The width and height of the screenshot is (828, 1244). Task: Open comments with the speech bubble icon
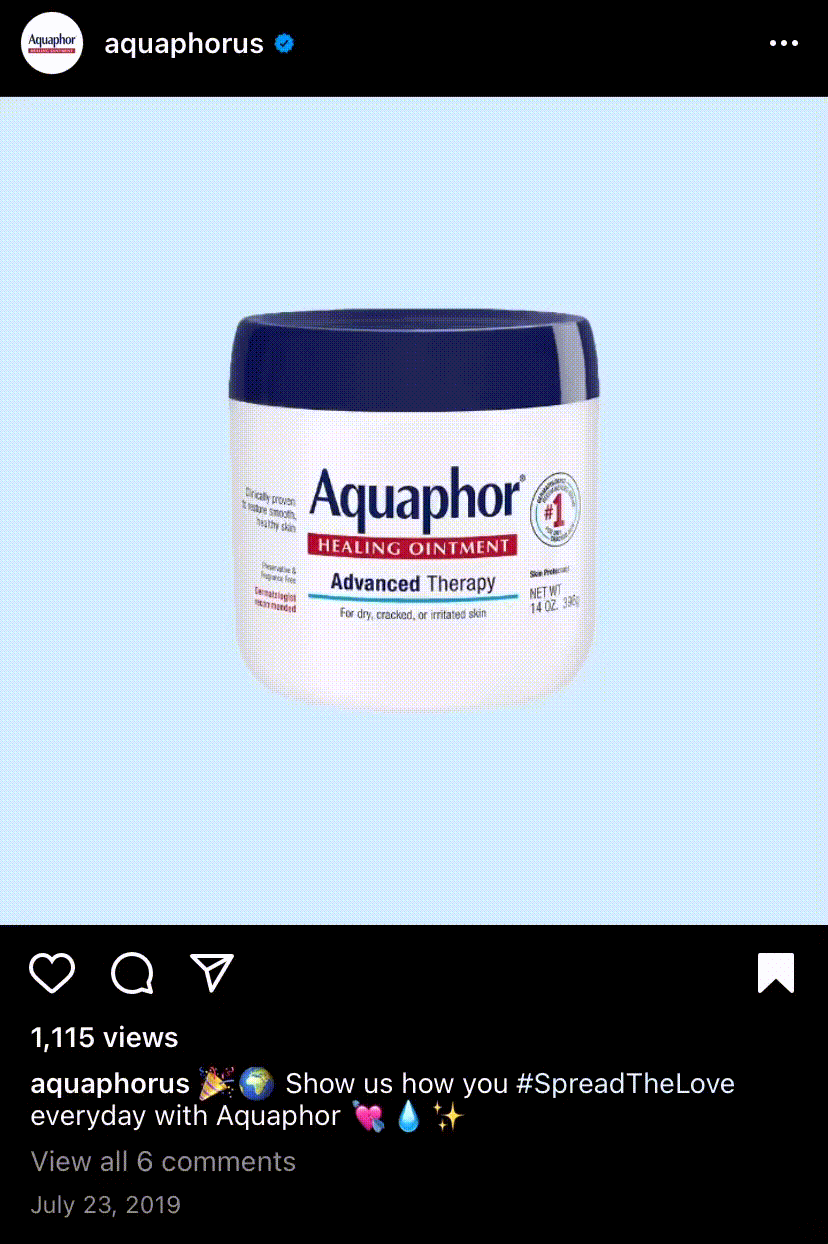132,972
